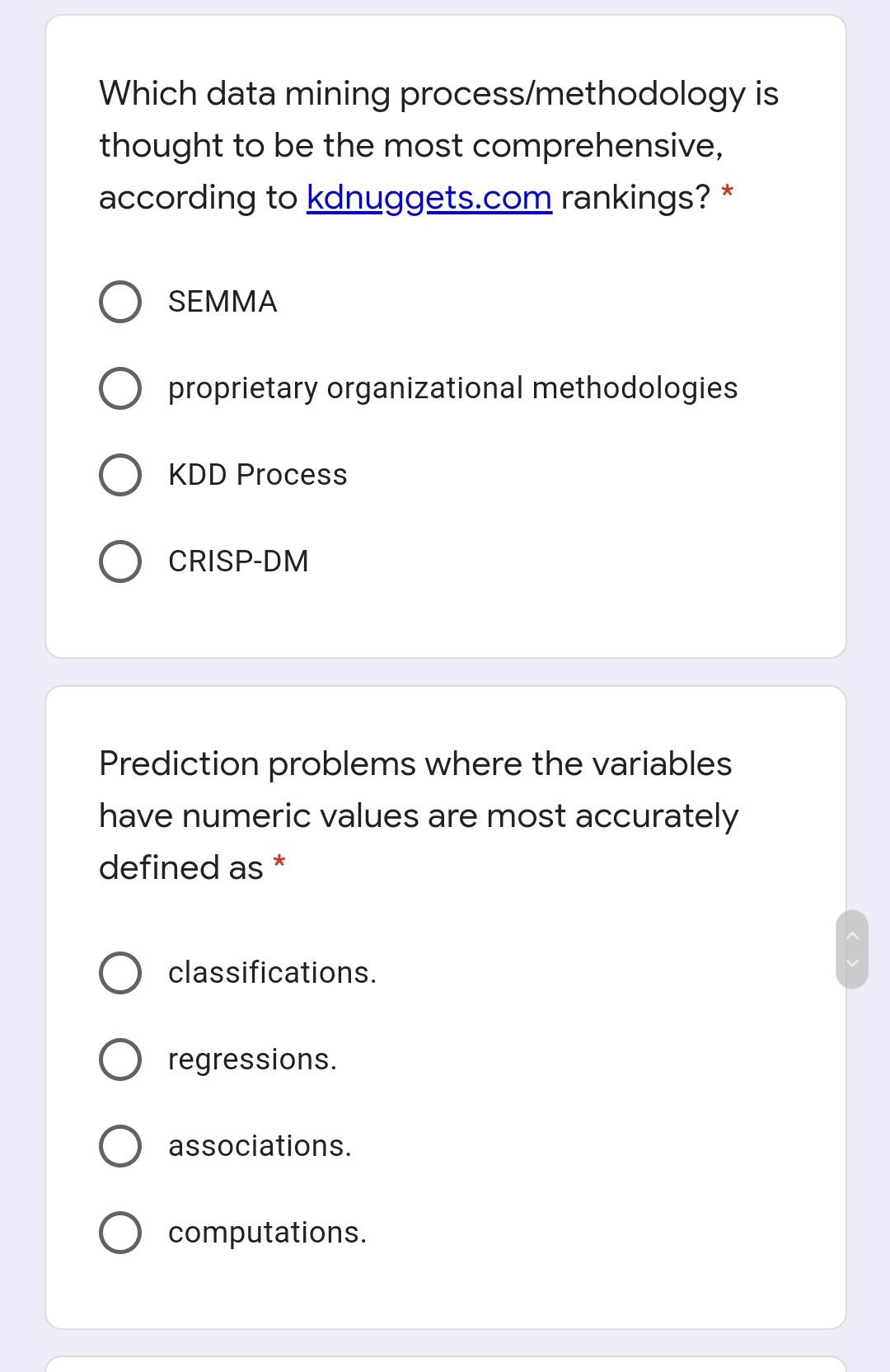Choose the regressions answer option
890x1372 pixels.
(x=120, y=1060)
